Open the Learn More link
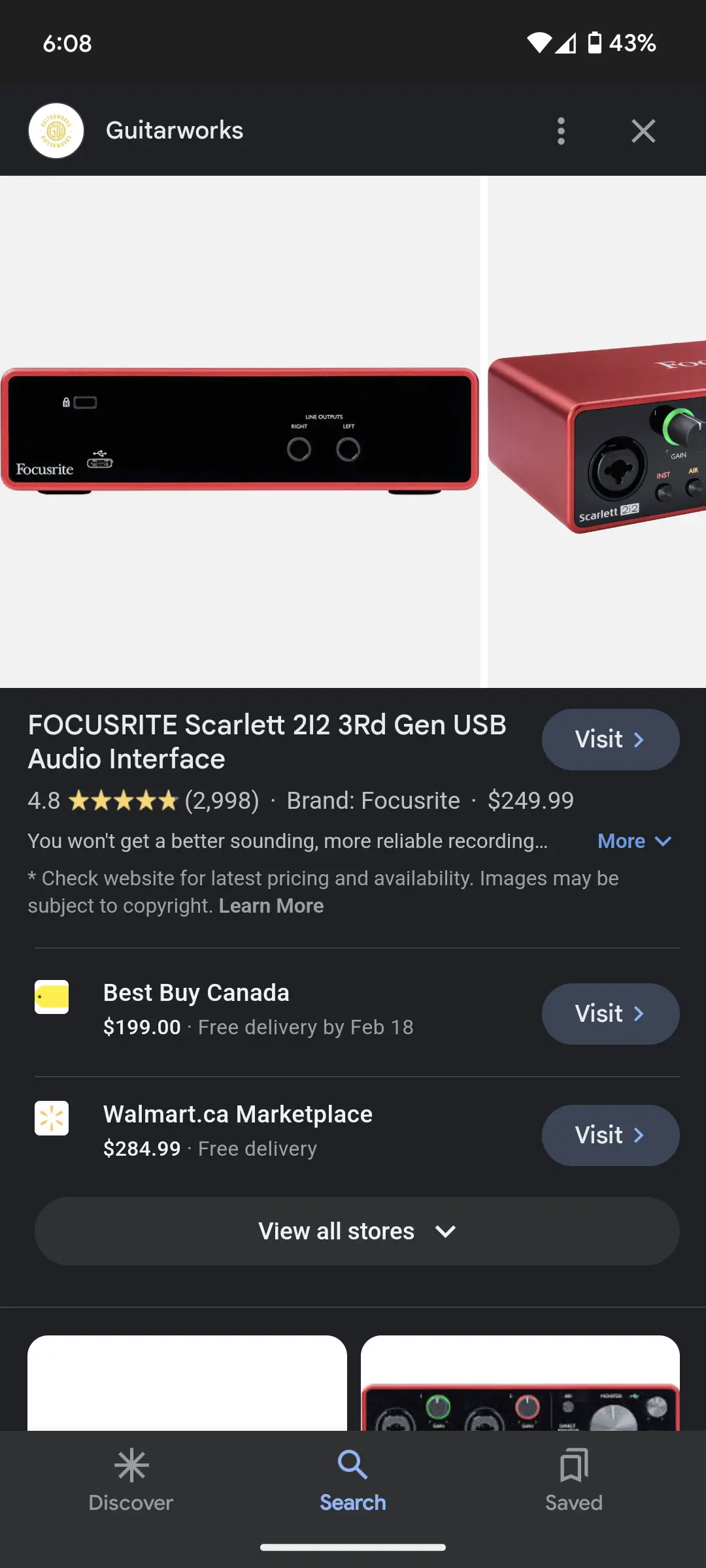Viewport: 706px width, 1568px height. [x=271, y=906]
